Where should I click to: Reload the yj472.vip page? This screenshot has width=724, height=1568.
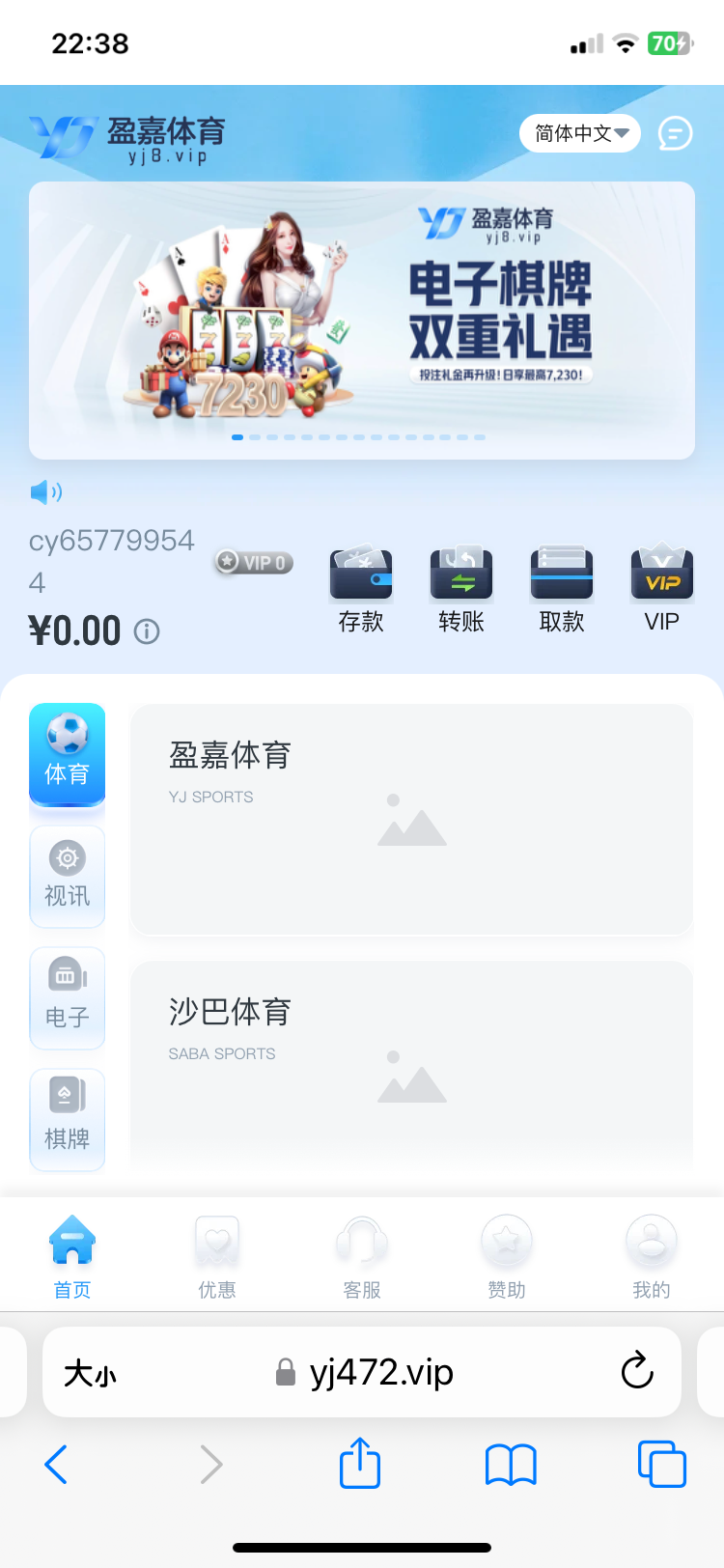click(x=636, y=1371)
